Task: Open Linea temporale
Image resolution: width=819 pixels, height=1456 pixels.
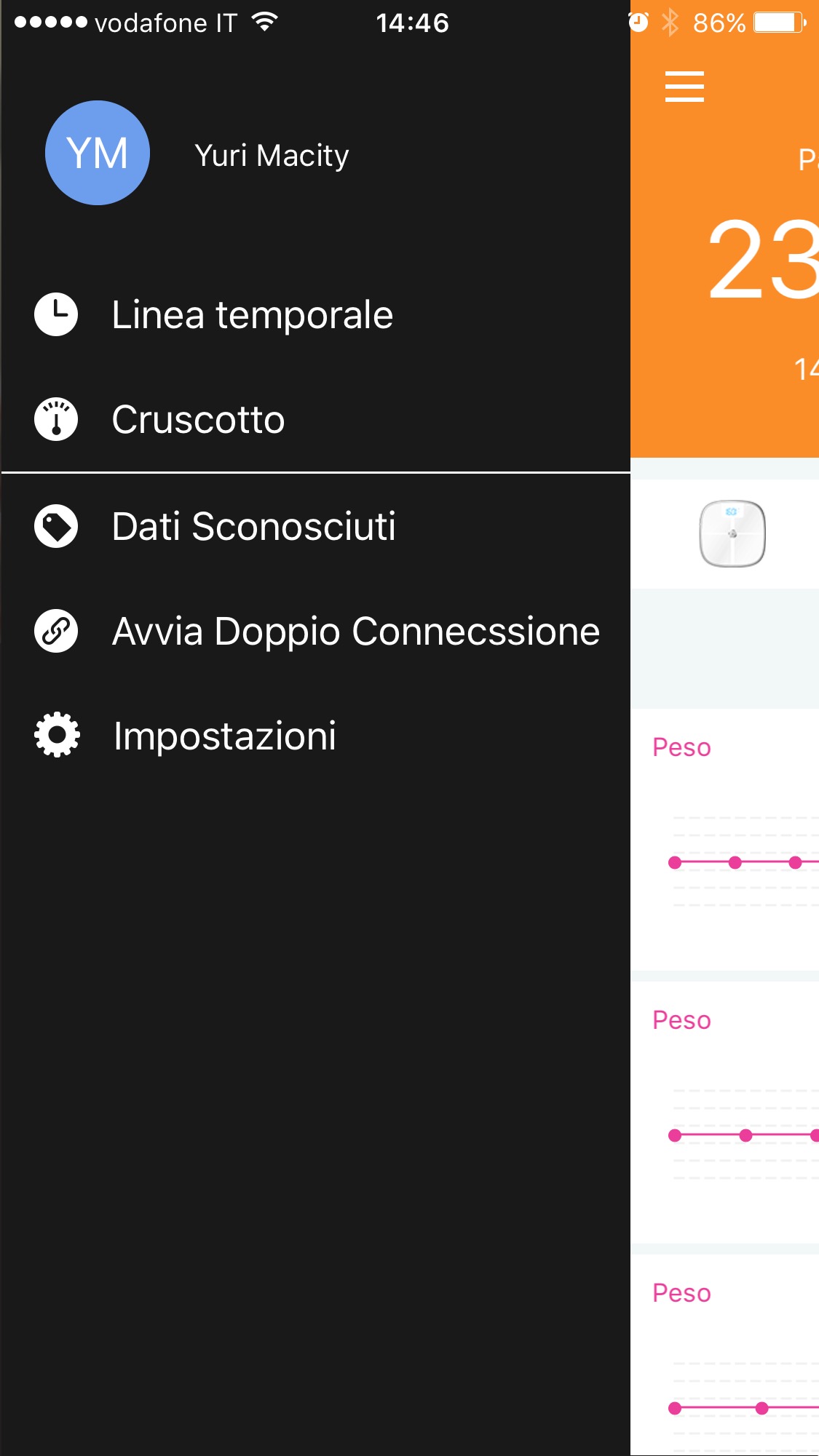Action: pos(252,315)
